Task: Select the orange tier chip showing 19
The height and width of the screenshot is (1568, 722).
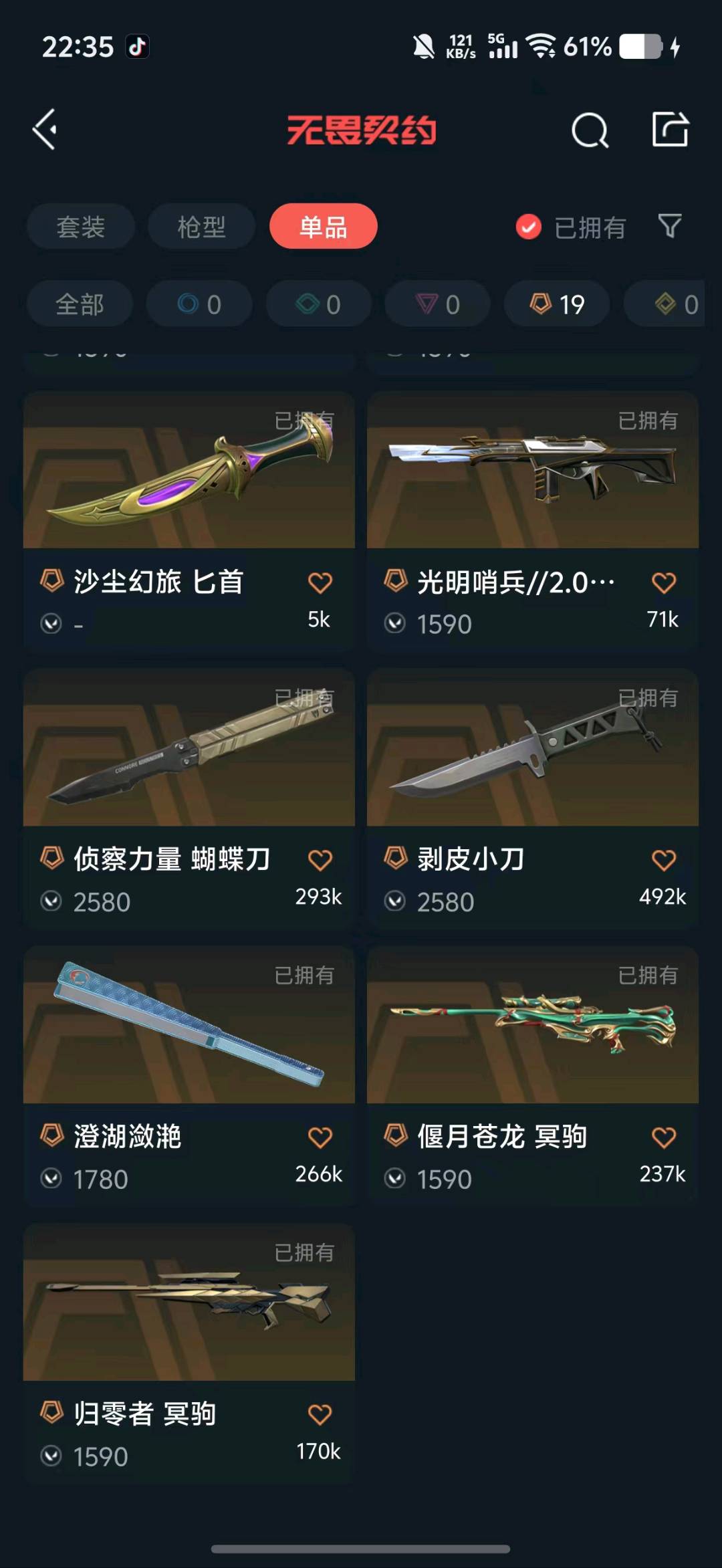Action: pyautogui.click(x=556, y=304)
